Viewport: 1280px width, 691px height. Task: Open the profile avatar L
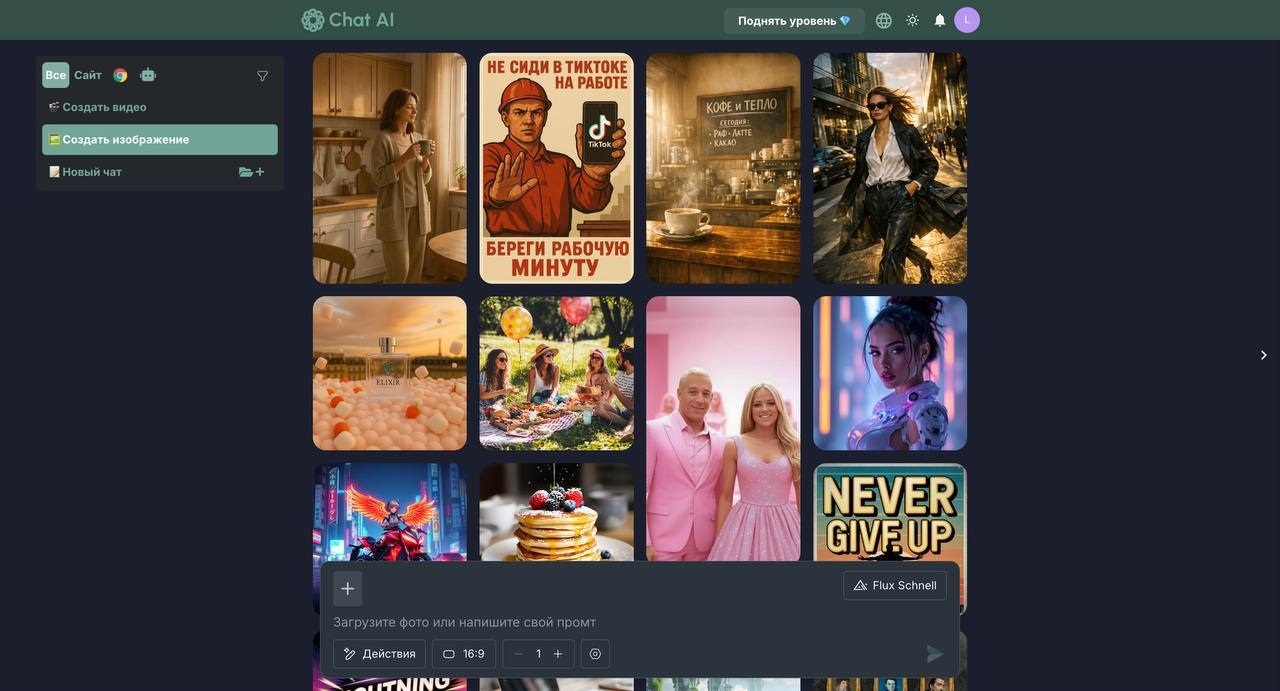click(x=966, y=20)
